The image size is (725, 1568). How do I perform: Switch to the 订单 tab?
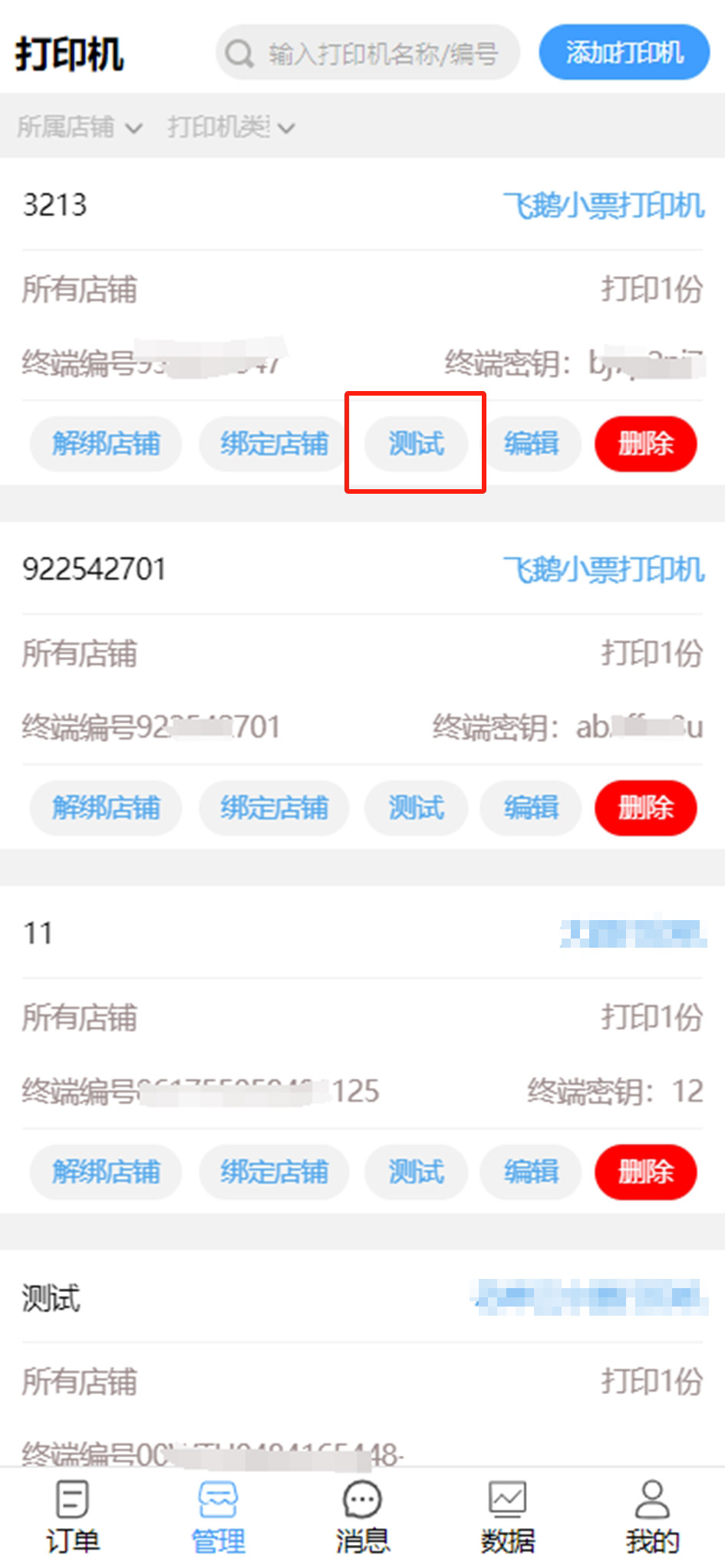click(73, 1518)
